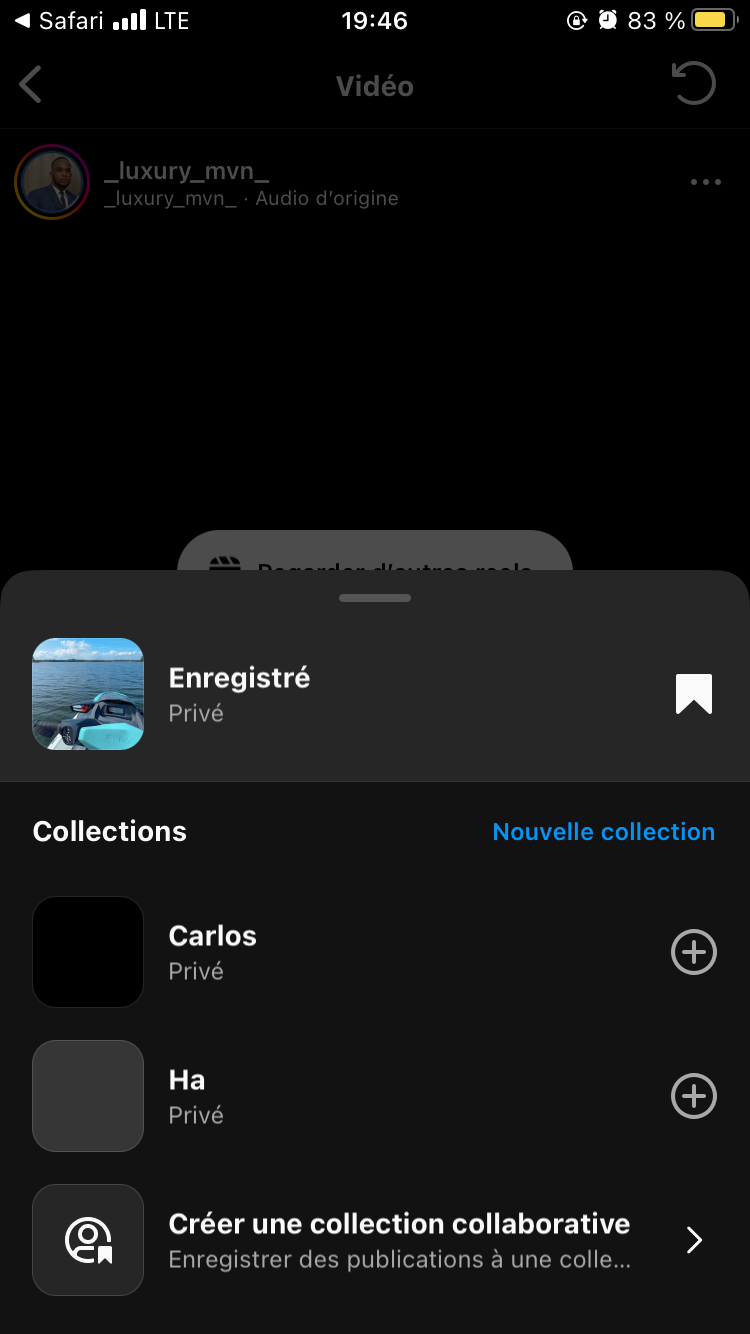Go back with the top-left arrow

point(31,85)
